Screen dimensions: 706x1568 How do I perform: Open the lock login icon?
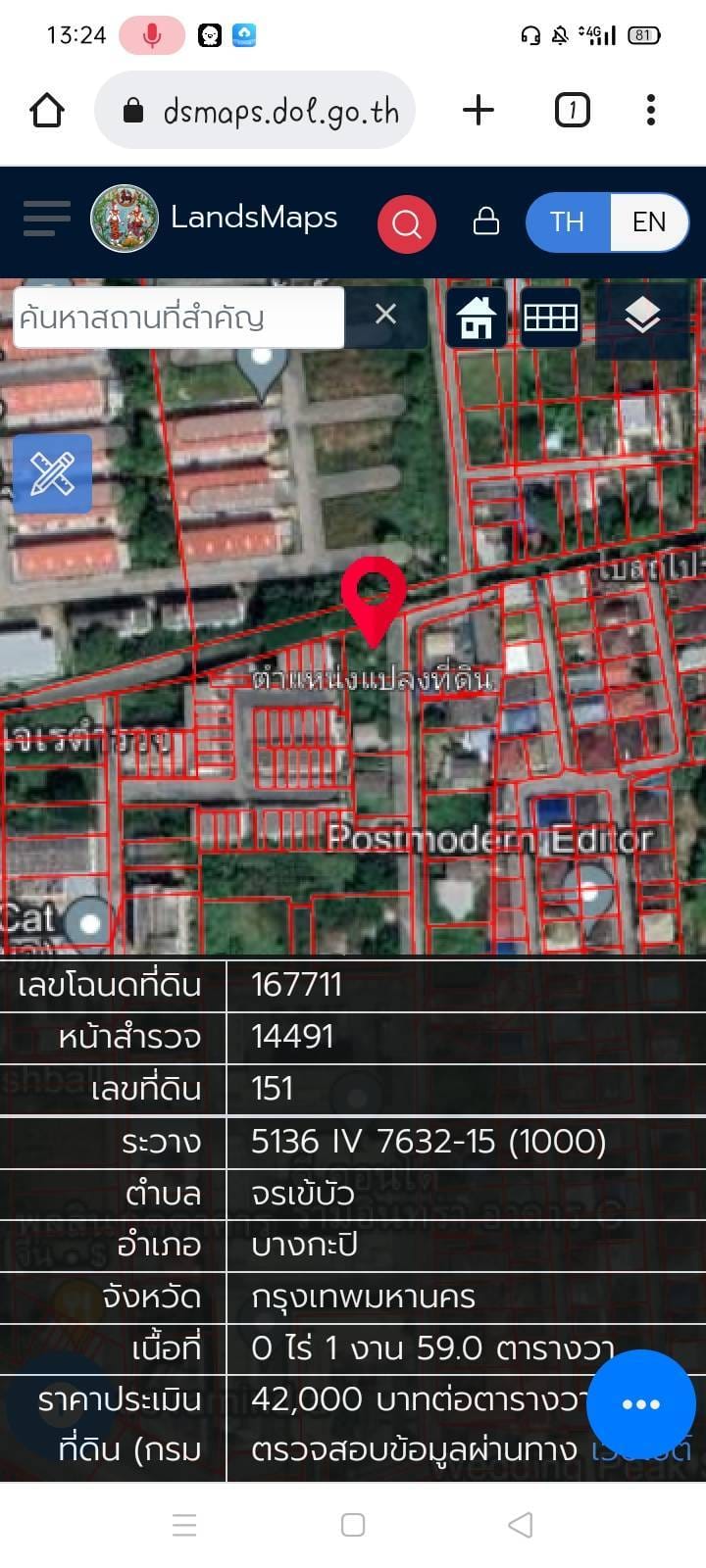486,221
